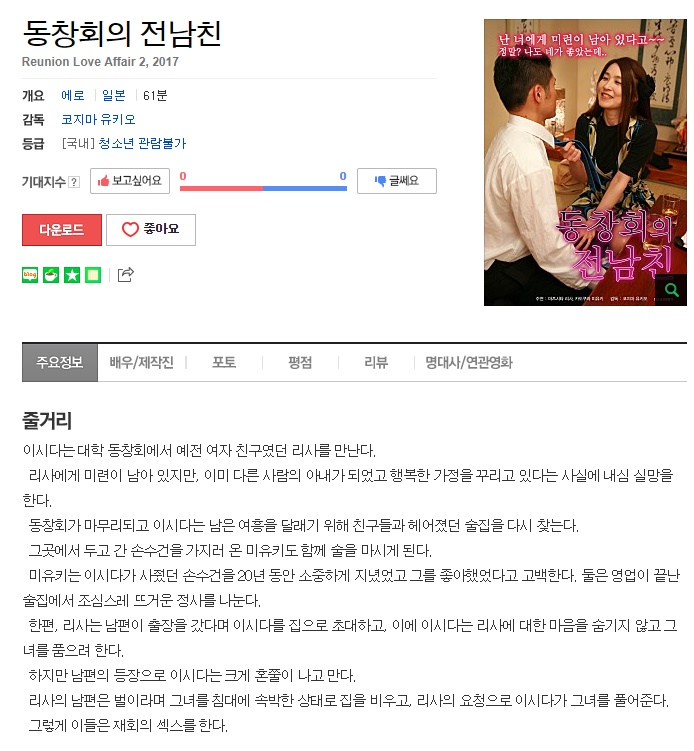This screenshot has height=751, width=694.
Task: Switch to 평점 tab
Action: (x=300, y=363)
